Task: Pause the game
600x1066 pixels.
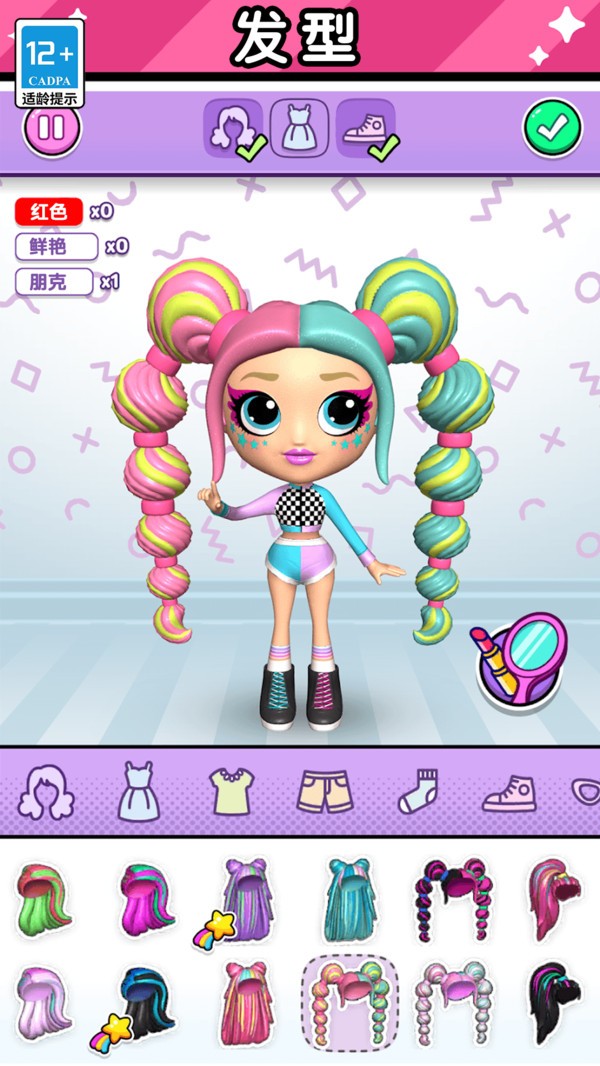Action: [x=51, y=128]
